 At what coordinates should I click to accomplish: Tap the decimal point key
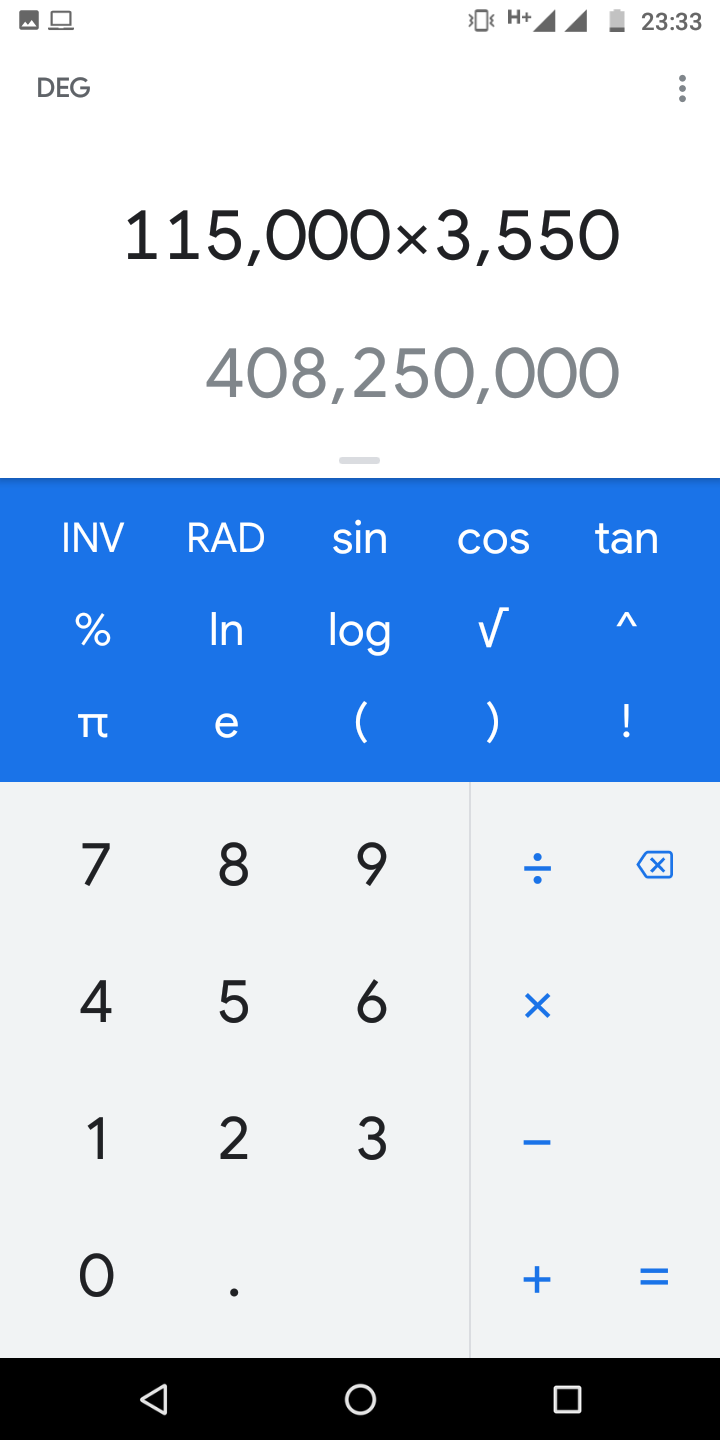point(233,1277)
